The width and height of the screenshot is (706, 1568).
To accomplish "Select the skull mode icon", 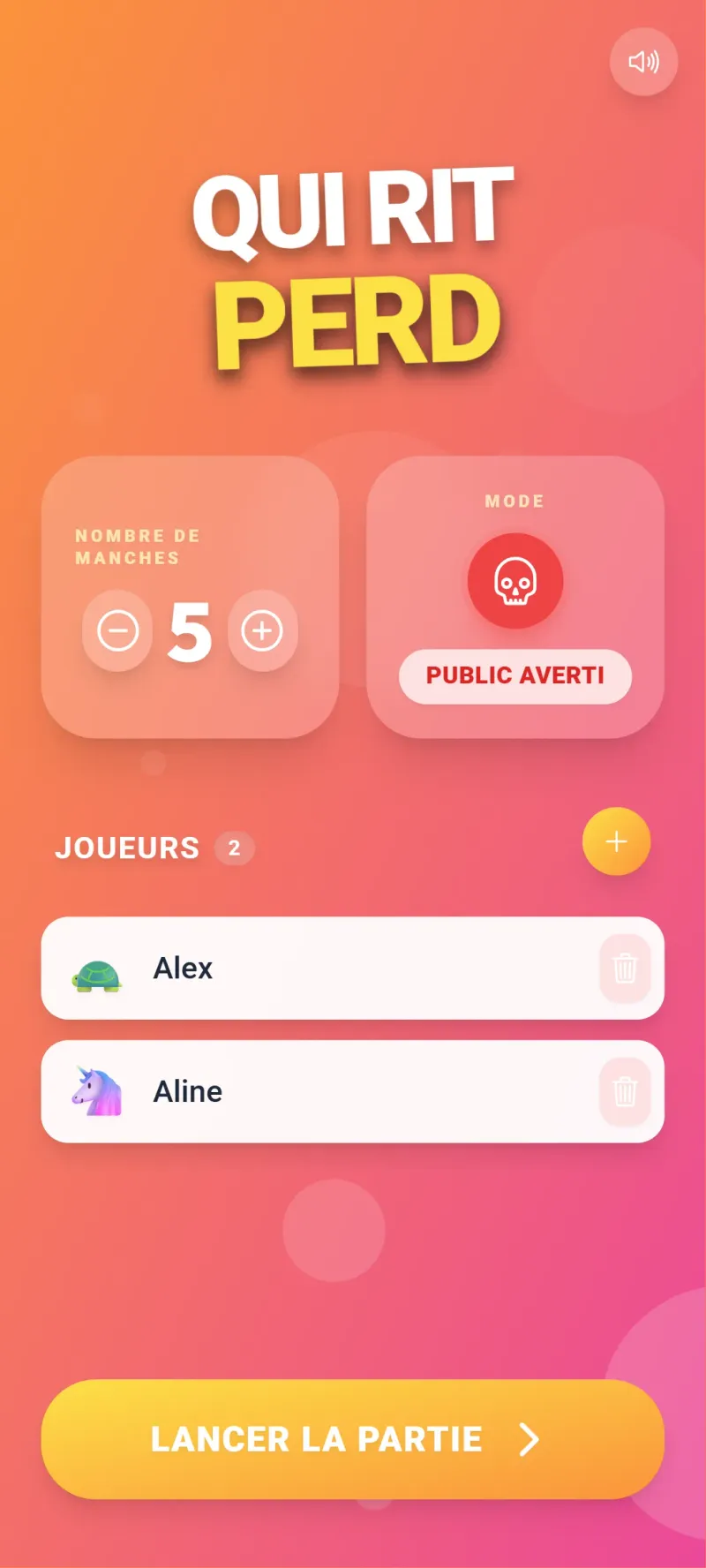I will point(514,581).
